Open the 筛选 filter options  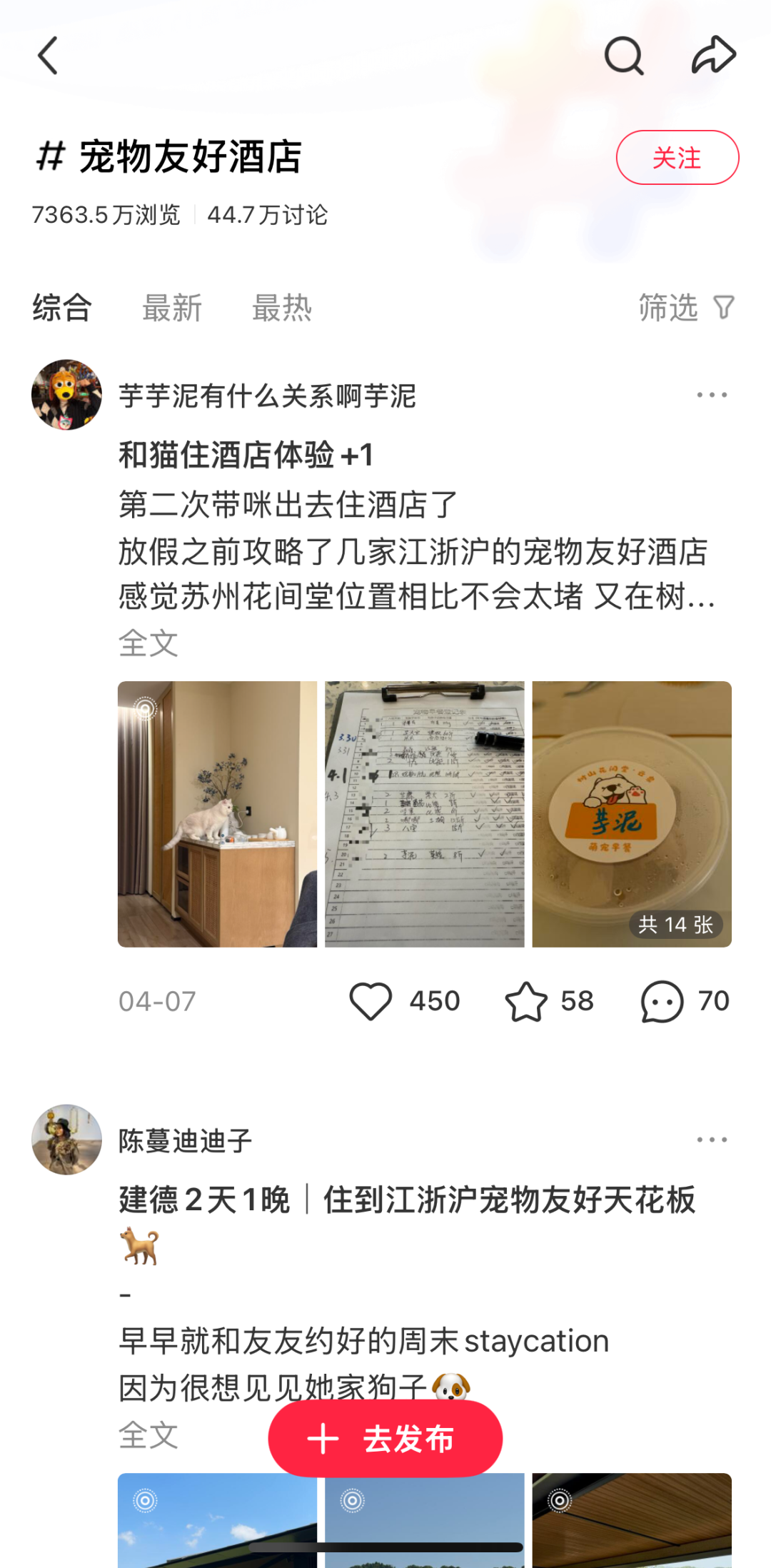click(685, 308)
